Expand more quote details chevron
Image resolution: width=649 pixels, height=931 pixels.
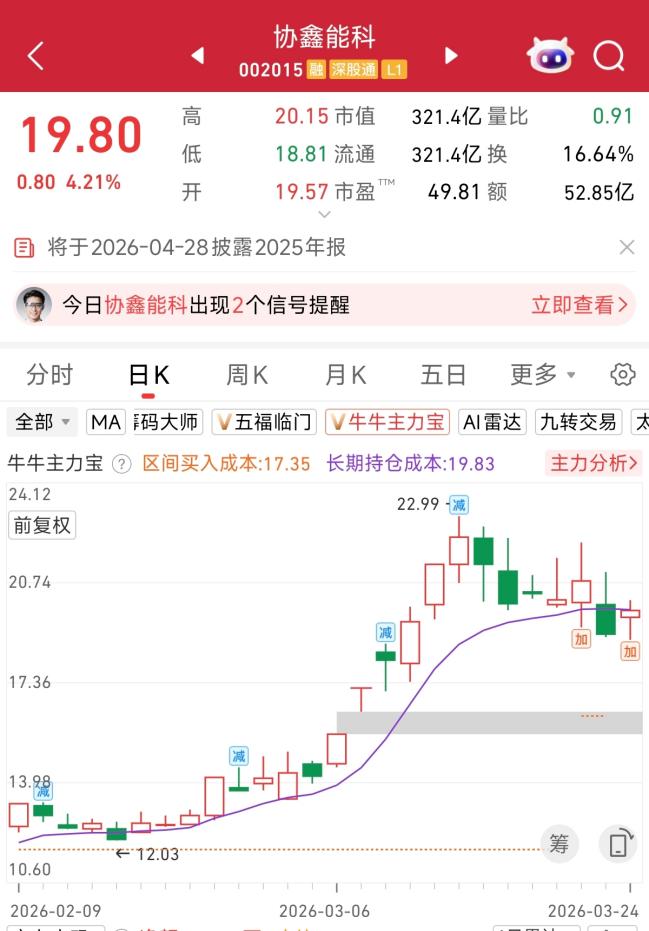(324, 214)
